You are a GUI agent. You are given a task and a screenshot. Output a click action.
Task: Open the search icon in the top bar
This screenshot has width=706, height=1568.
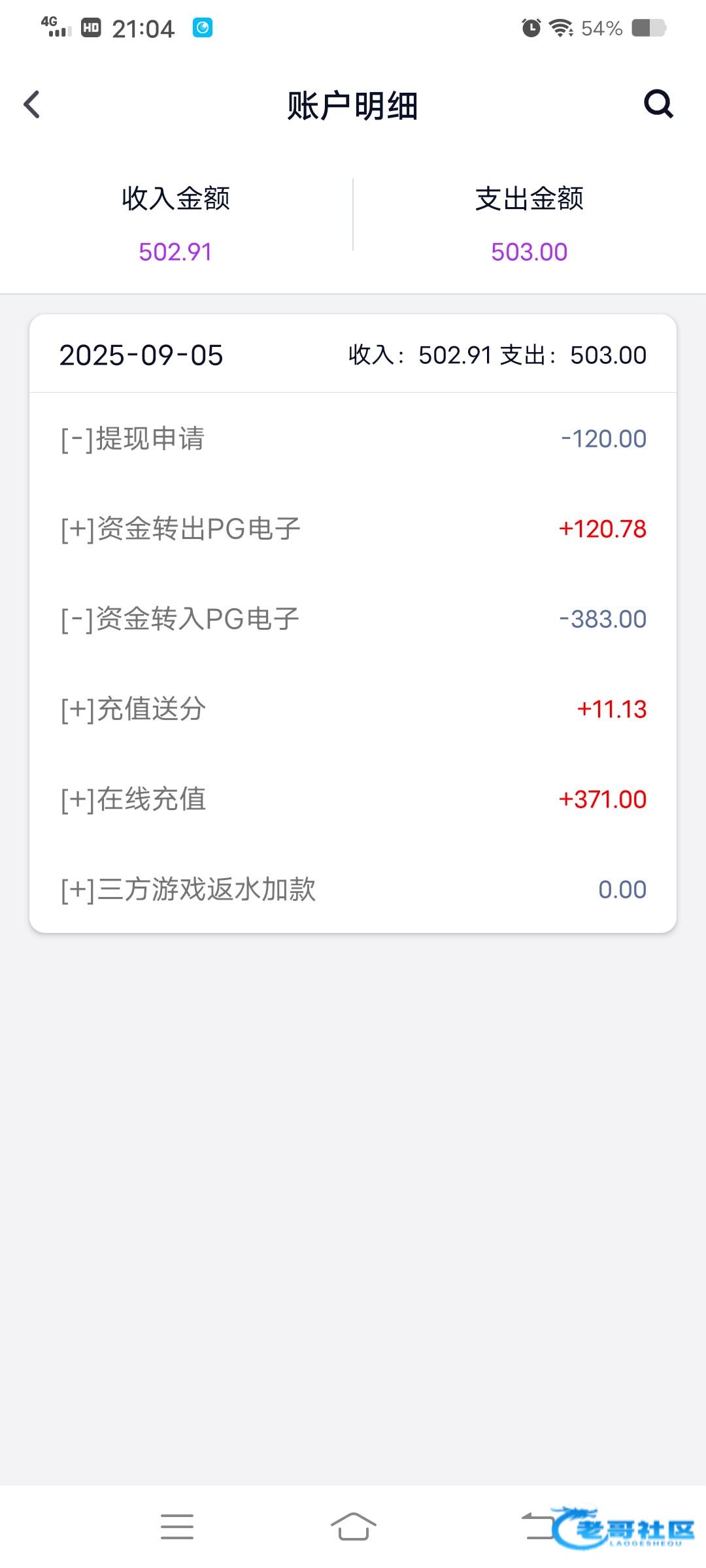tap(658, 104)
